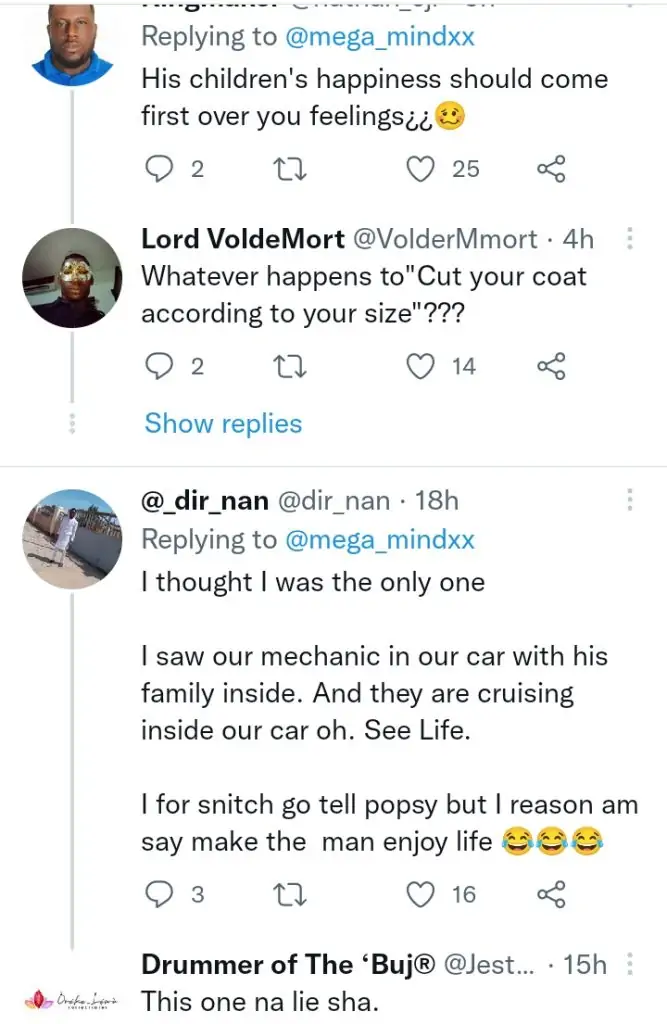
Task: Open overflow menu on @_dir_nan's tweet
Action: click(630, 500)
